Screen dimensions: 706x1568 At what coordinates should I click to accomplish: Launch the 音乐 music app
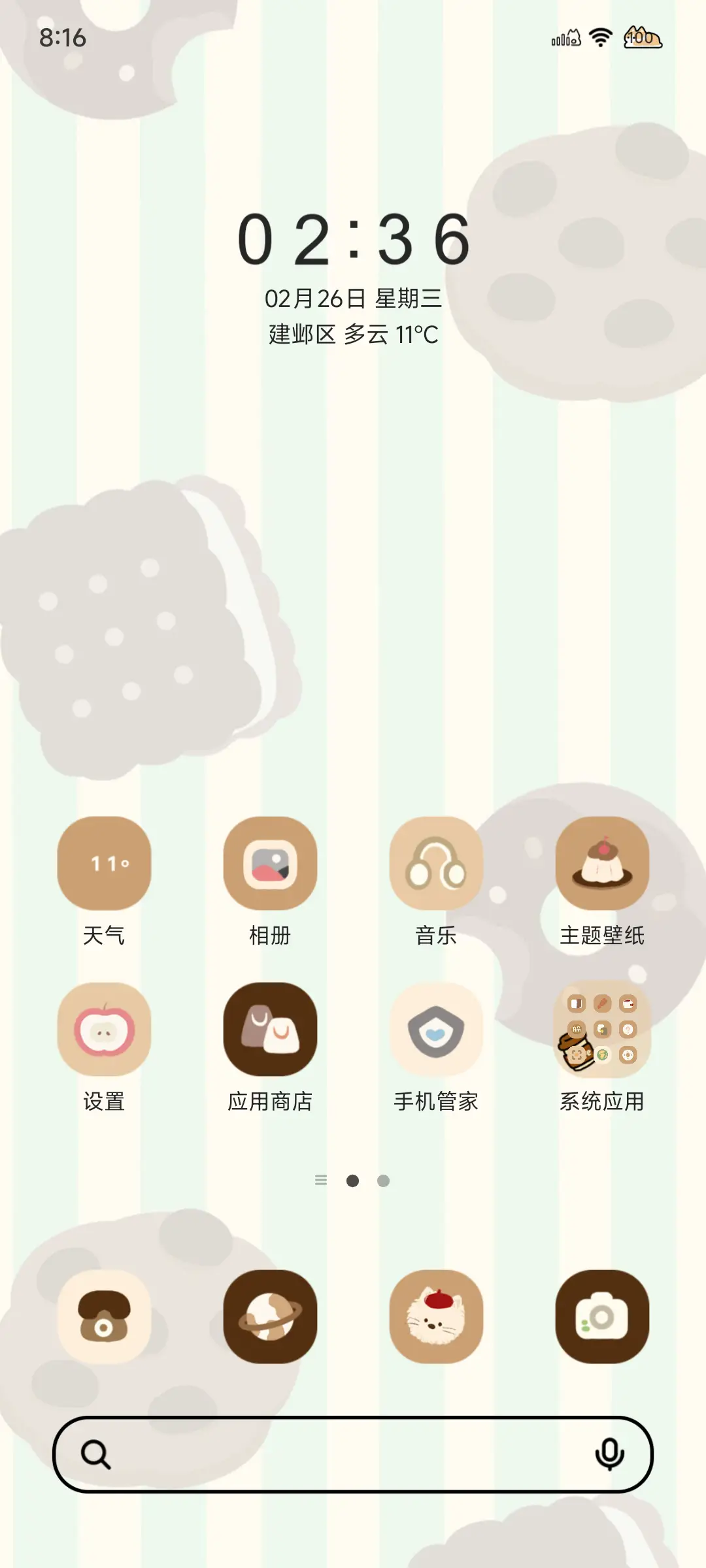(437, 864)
